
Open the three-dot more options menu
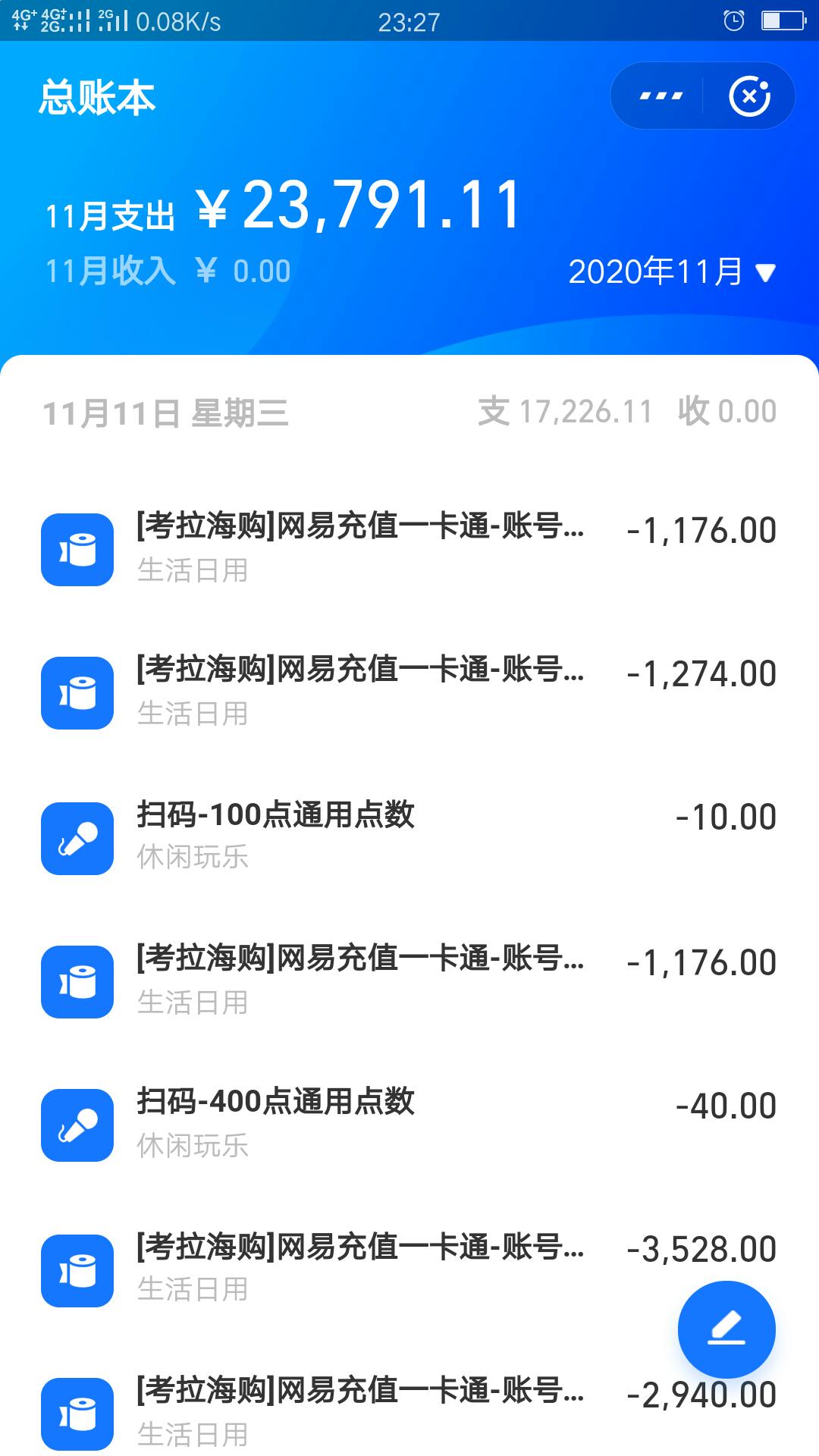(661, 96)
